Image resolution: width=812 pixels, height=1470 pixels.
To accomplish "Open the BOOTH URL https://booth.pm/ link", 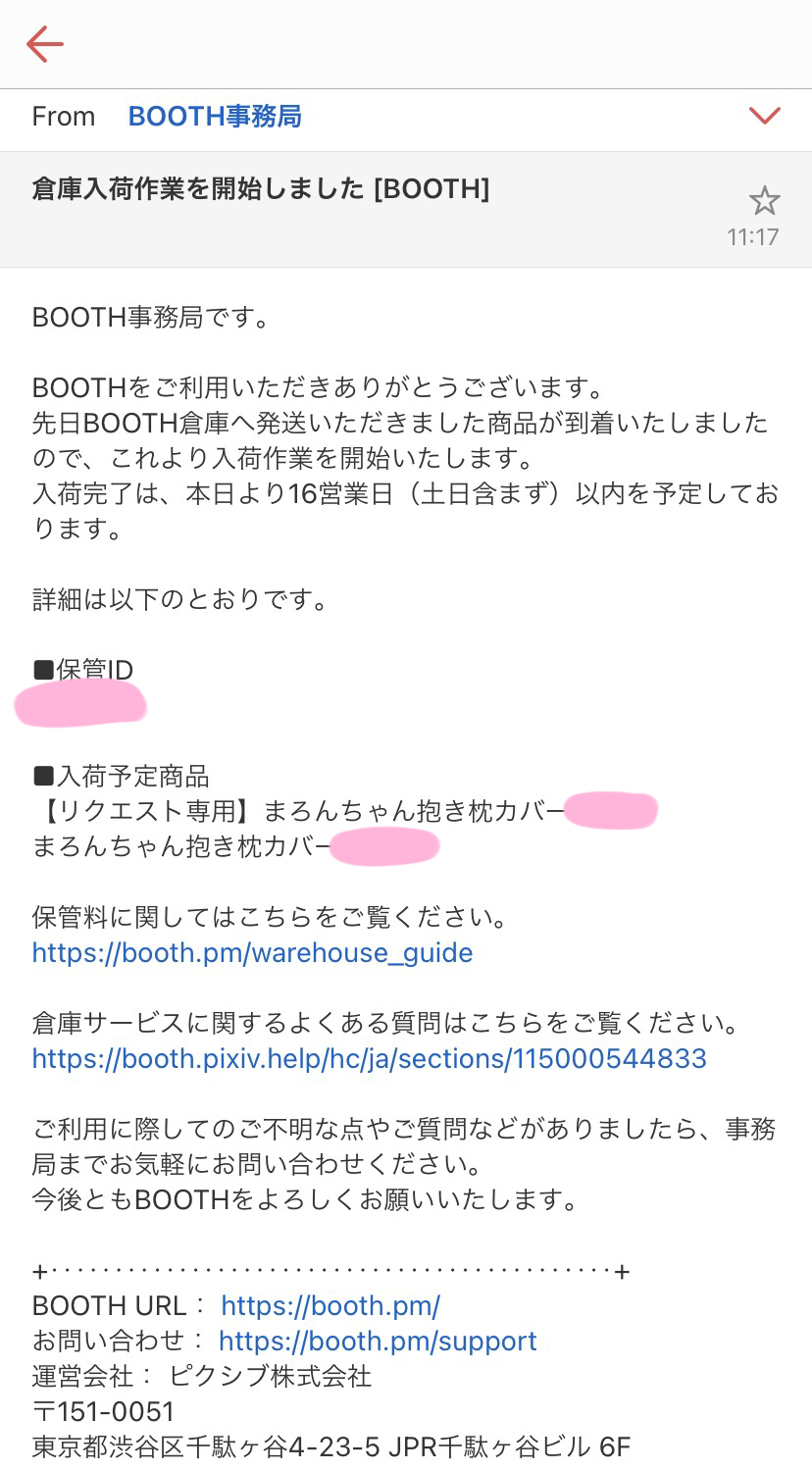I will pos(330,1305).
